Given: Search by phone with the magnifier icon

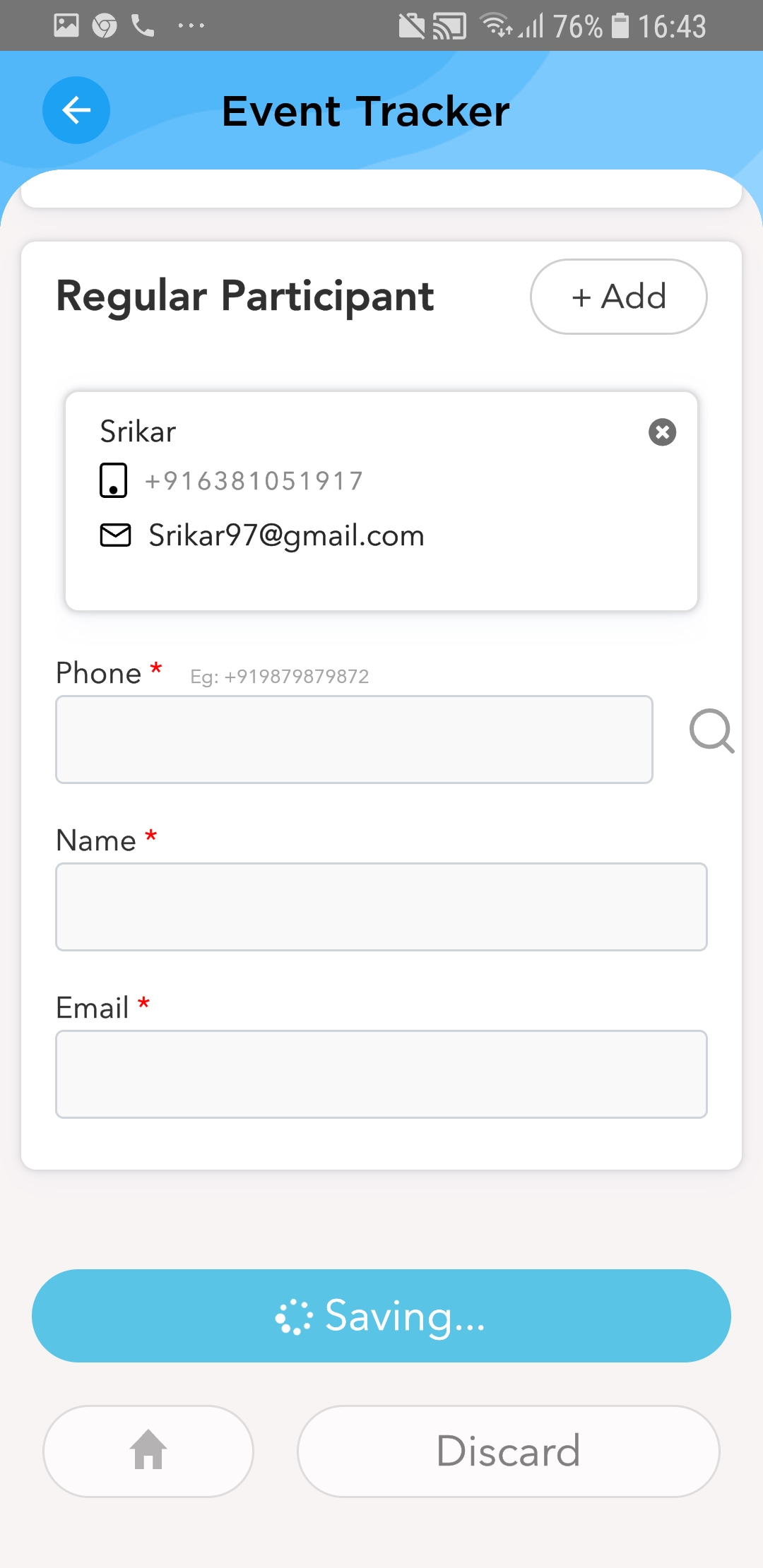Looking at the screenshot, I should tap(711, 731).
